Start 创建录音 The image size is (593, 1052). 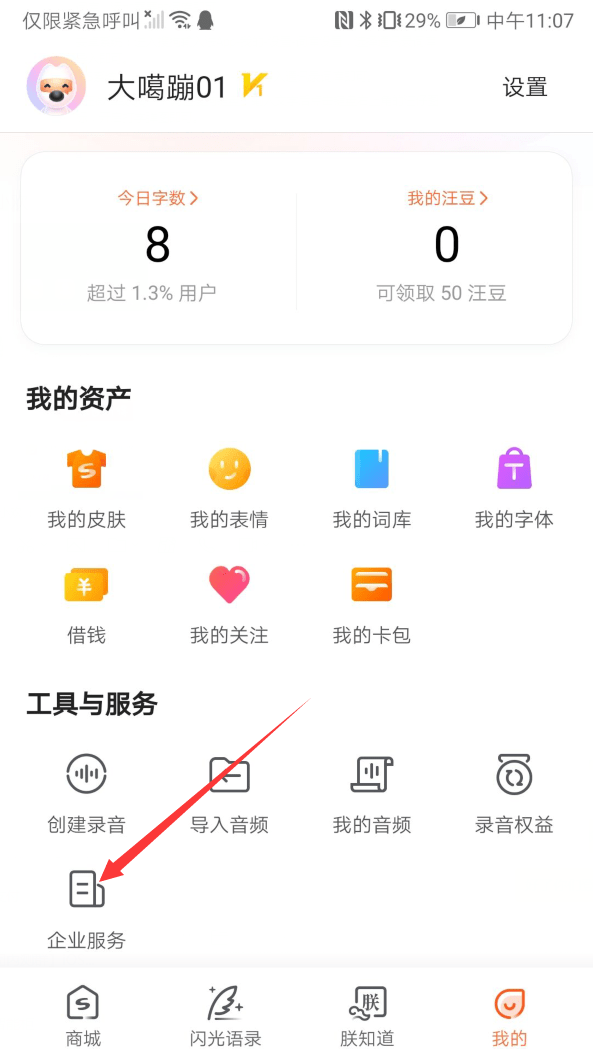coord(87,794)
